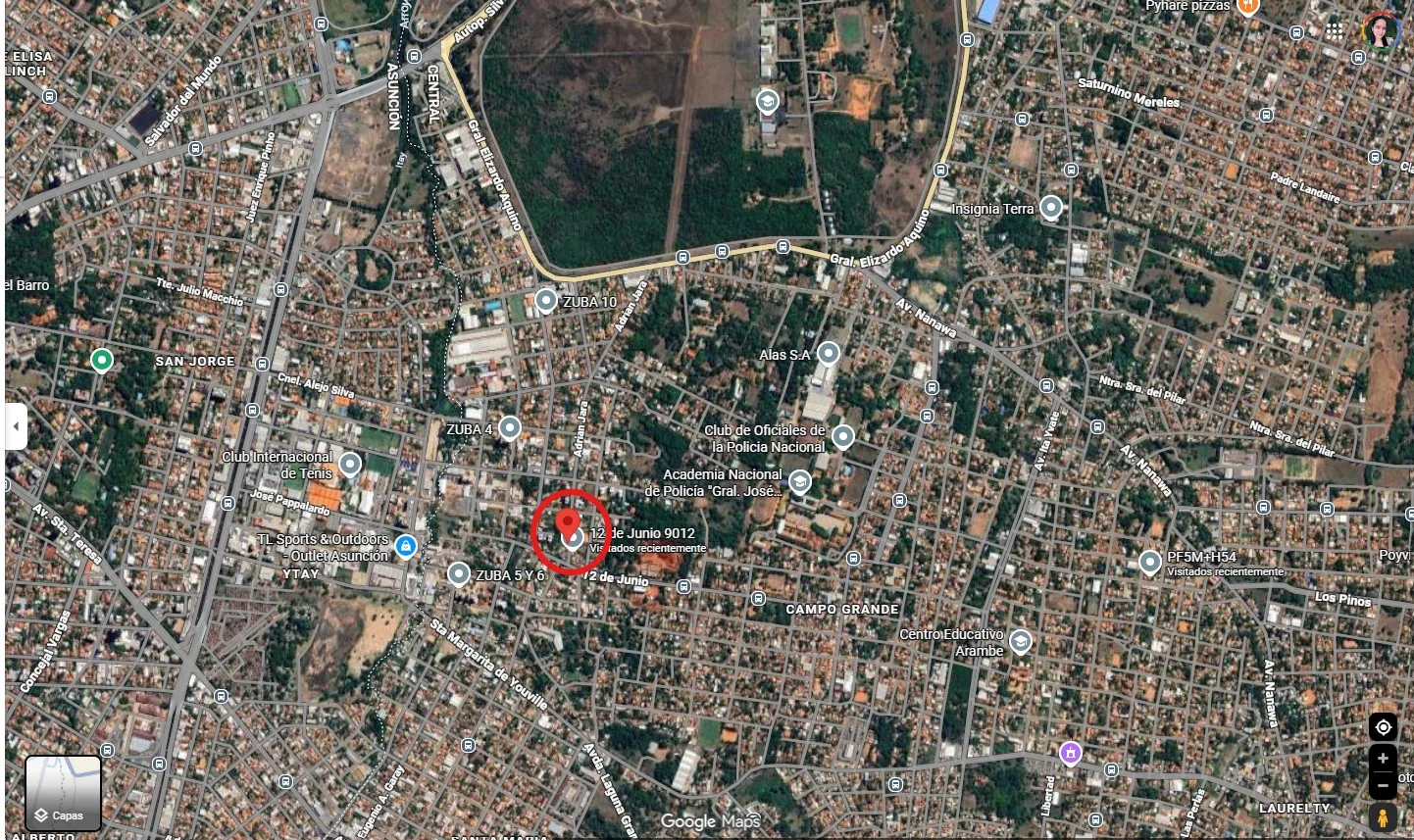Open the account profile picture
This screenshot has width=1414, height=840.
tap(1381, 30)
